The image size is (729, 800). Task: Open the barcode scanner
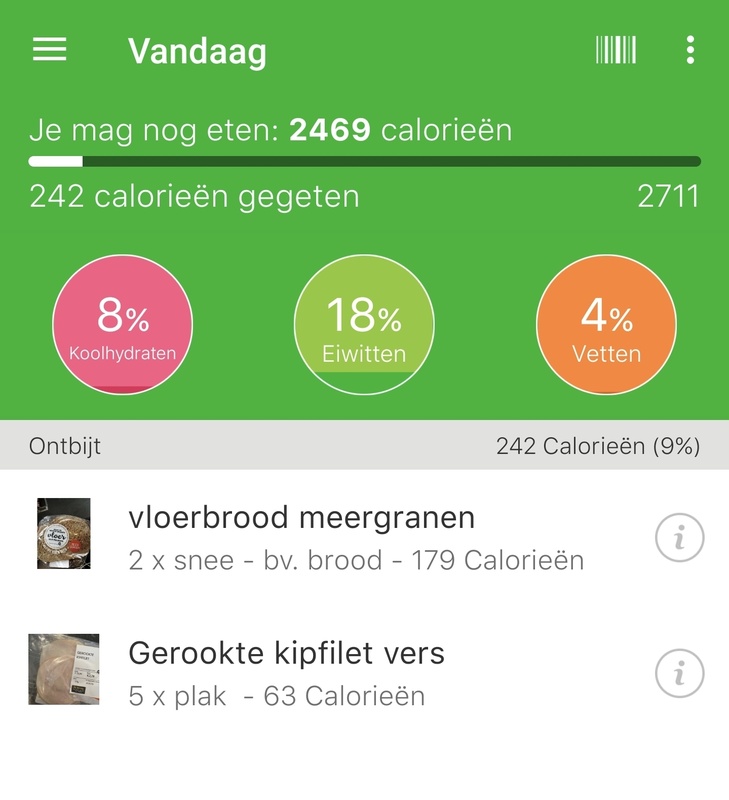point(617,49)
